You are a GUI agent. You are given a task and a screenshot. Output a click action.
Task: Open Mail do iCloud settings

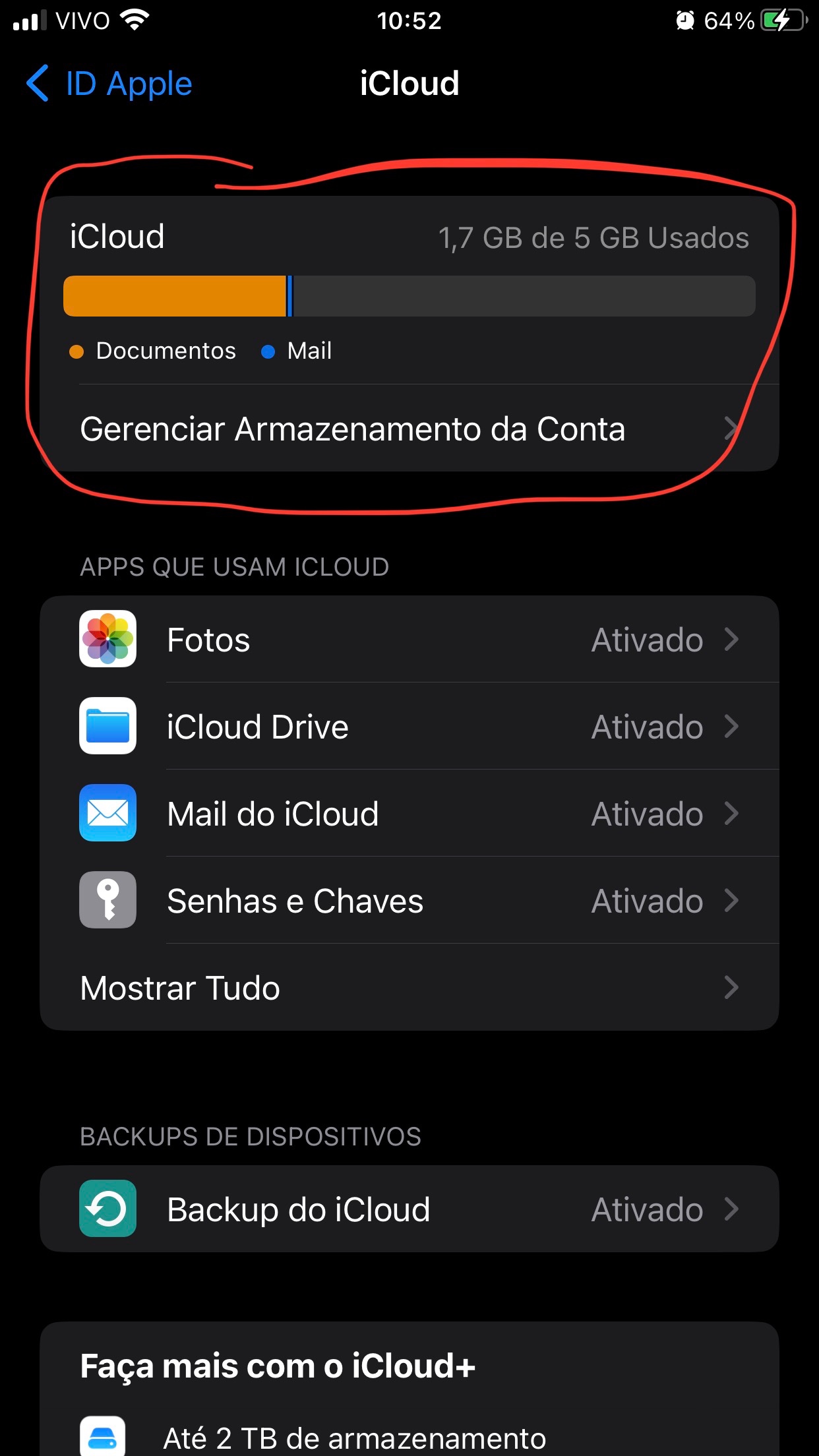point(409,814)
